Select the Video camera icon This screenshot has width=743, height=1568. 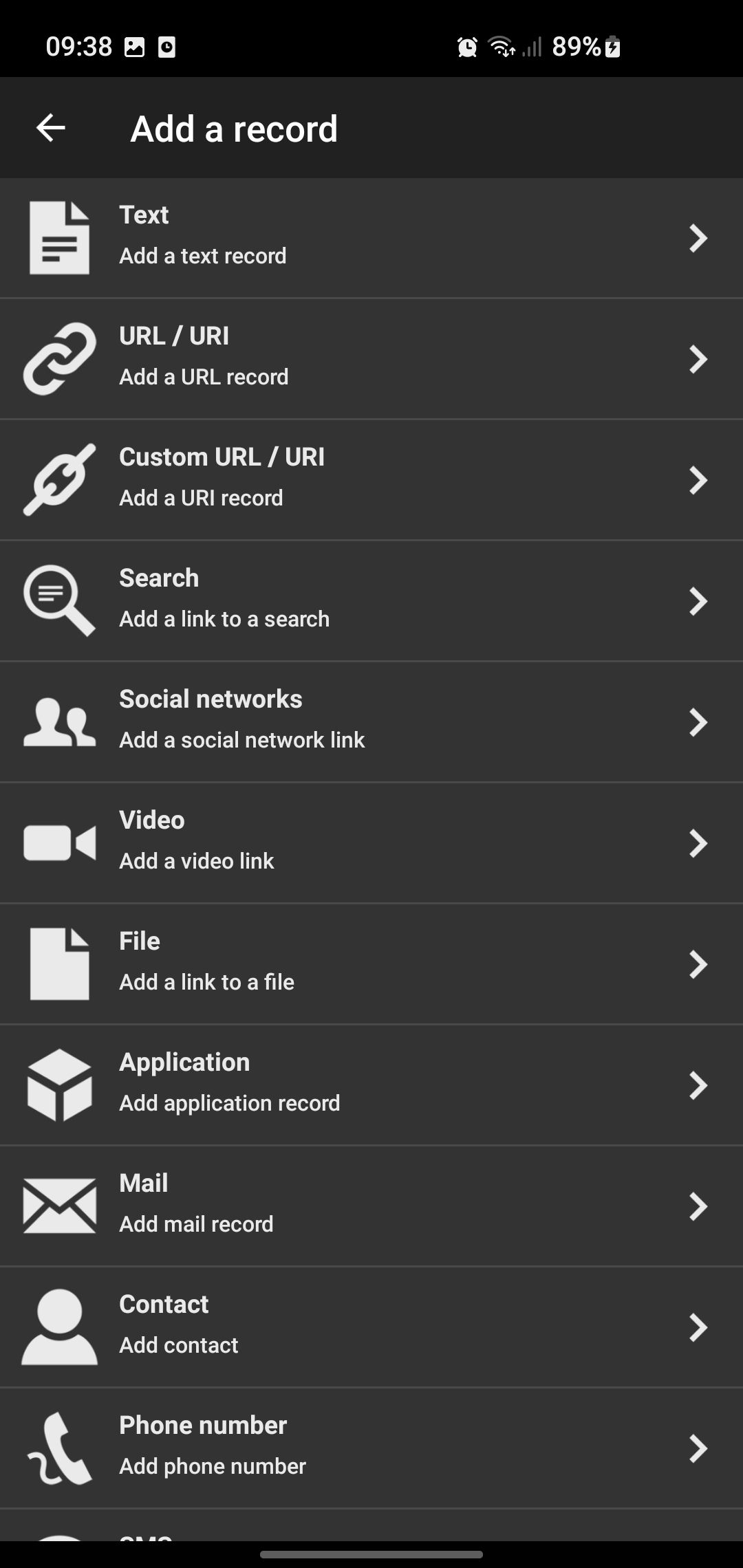click(58, 842)
